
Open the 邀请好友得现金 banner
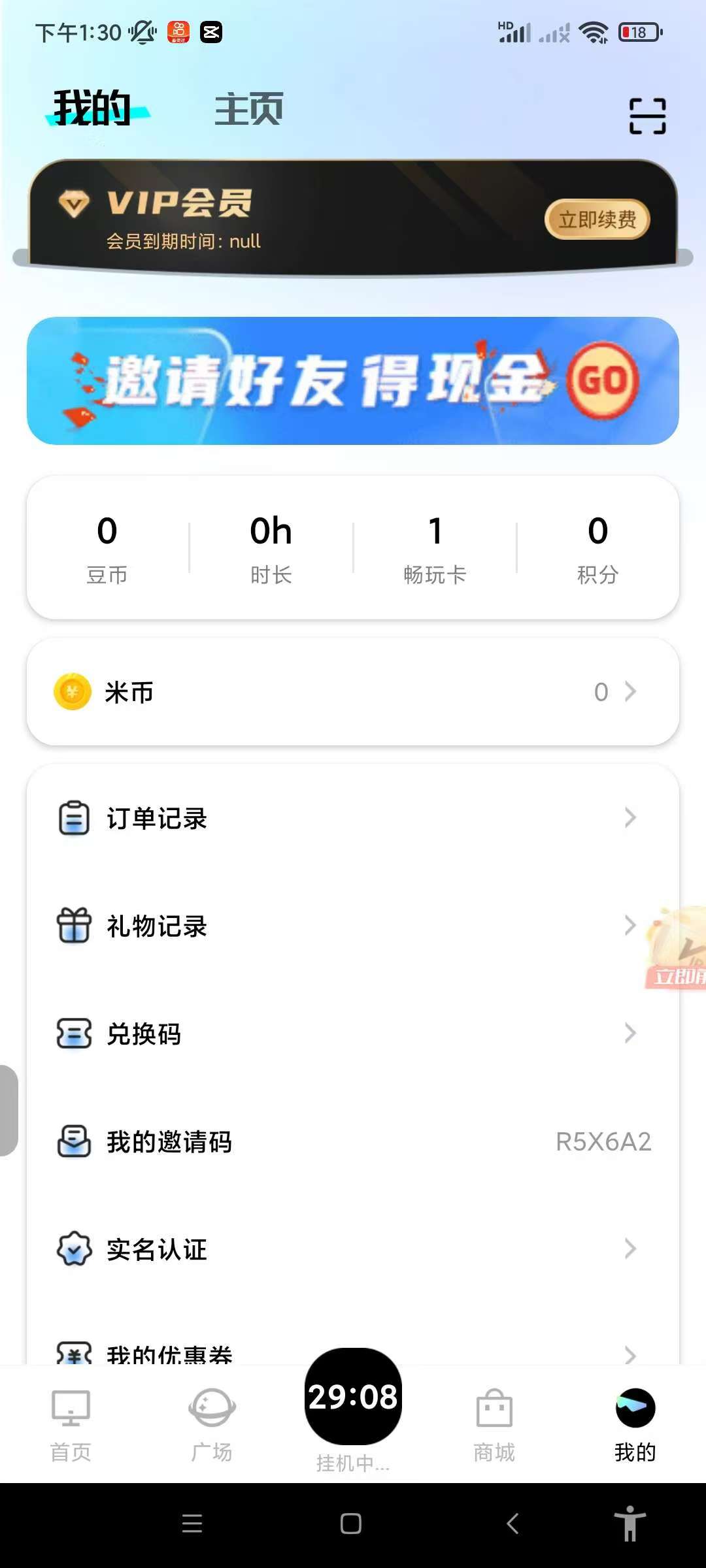353,381
